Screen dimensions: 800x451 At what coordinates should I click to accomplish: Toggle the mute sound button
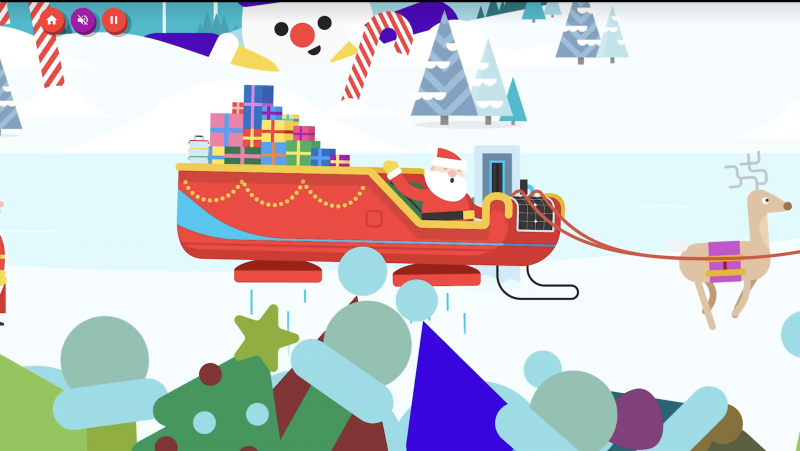83,20
